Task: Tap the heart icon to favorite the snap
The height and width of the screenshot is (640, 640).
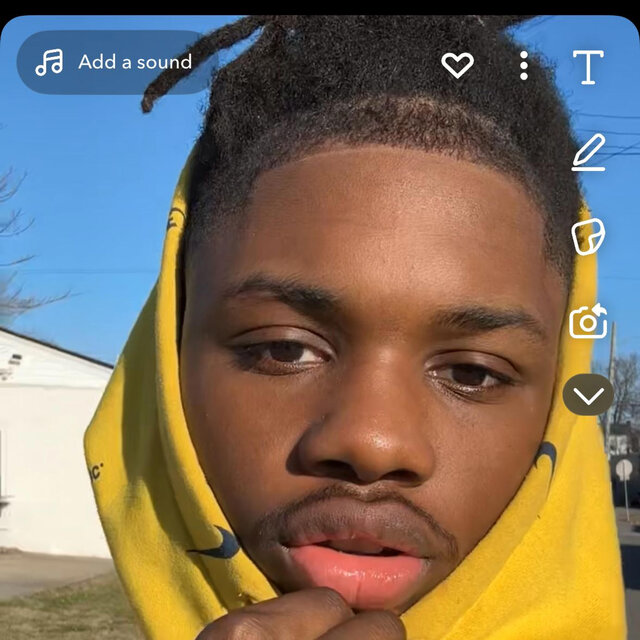Action: click(x=457, y=66)
